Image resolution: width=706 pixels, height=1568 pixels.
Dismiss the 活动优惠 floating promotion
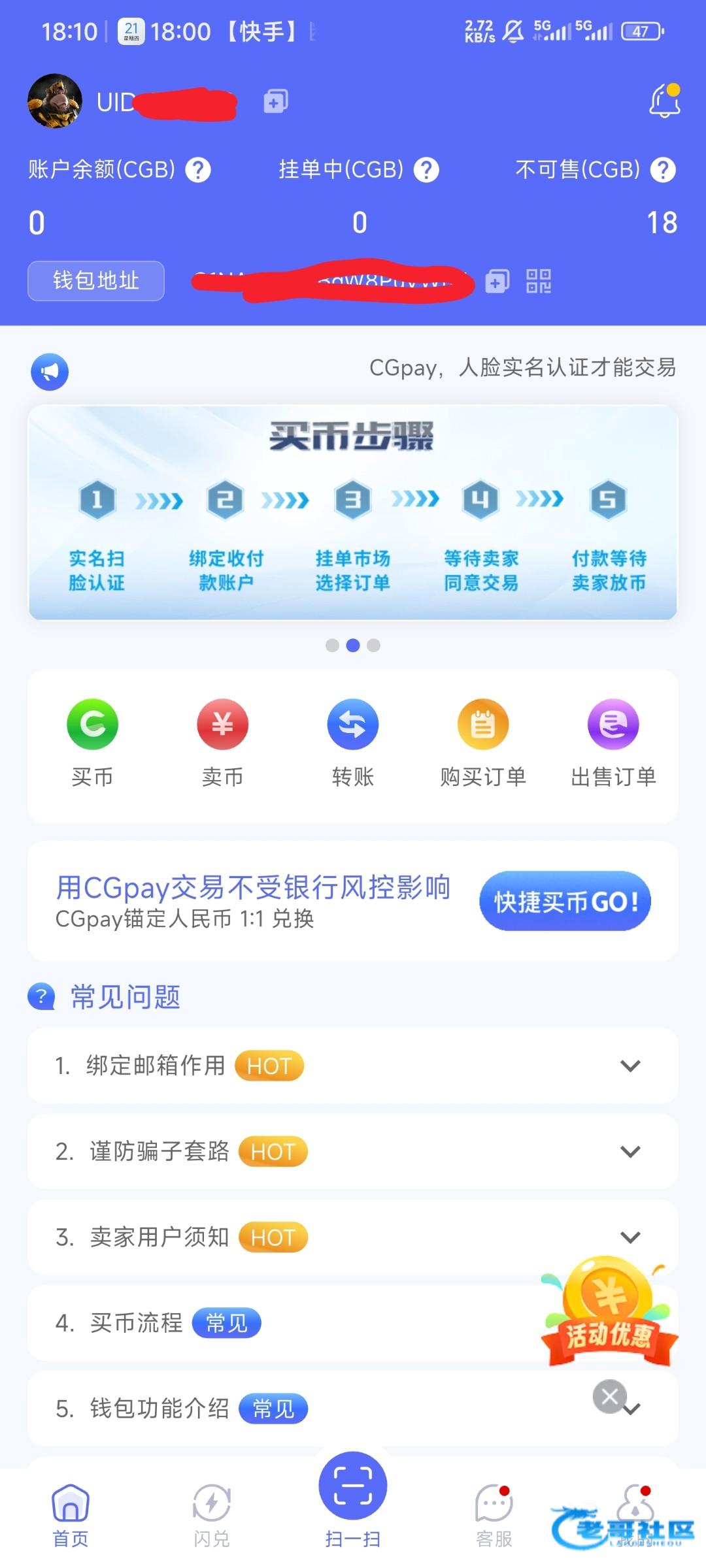[609, 1397]
